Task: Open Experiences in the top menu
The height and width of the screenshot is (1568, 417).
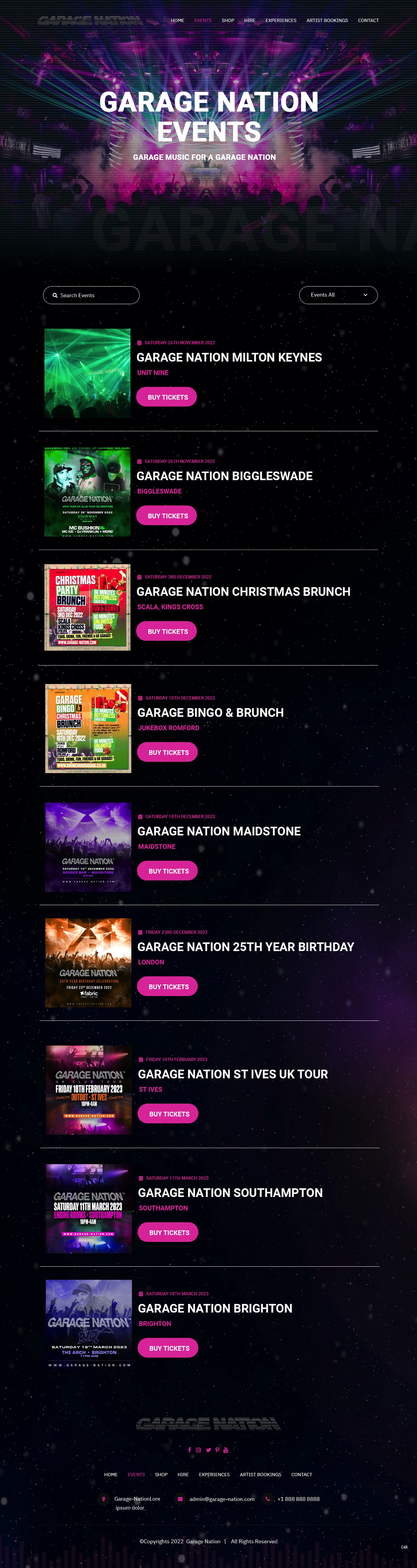Action: coord(281,21)
